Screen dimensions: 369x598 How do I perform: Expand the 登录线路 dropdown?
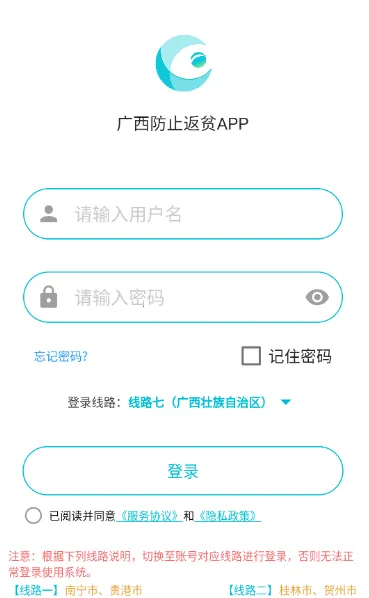pyautogui.click(x=209, y=402)
